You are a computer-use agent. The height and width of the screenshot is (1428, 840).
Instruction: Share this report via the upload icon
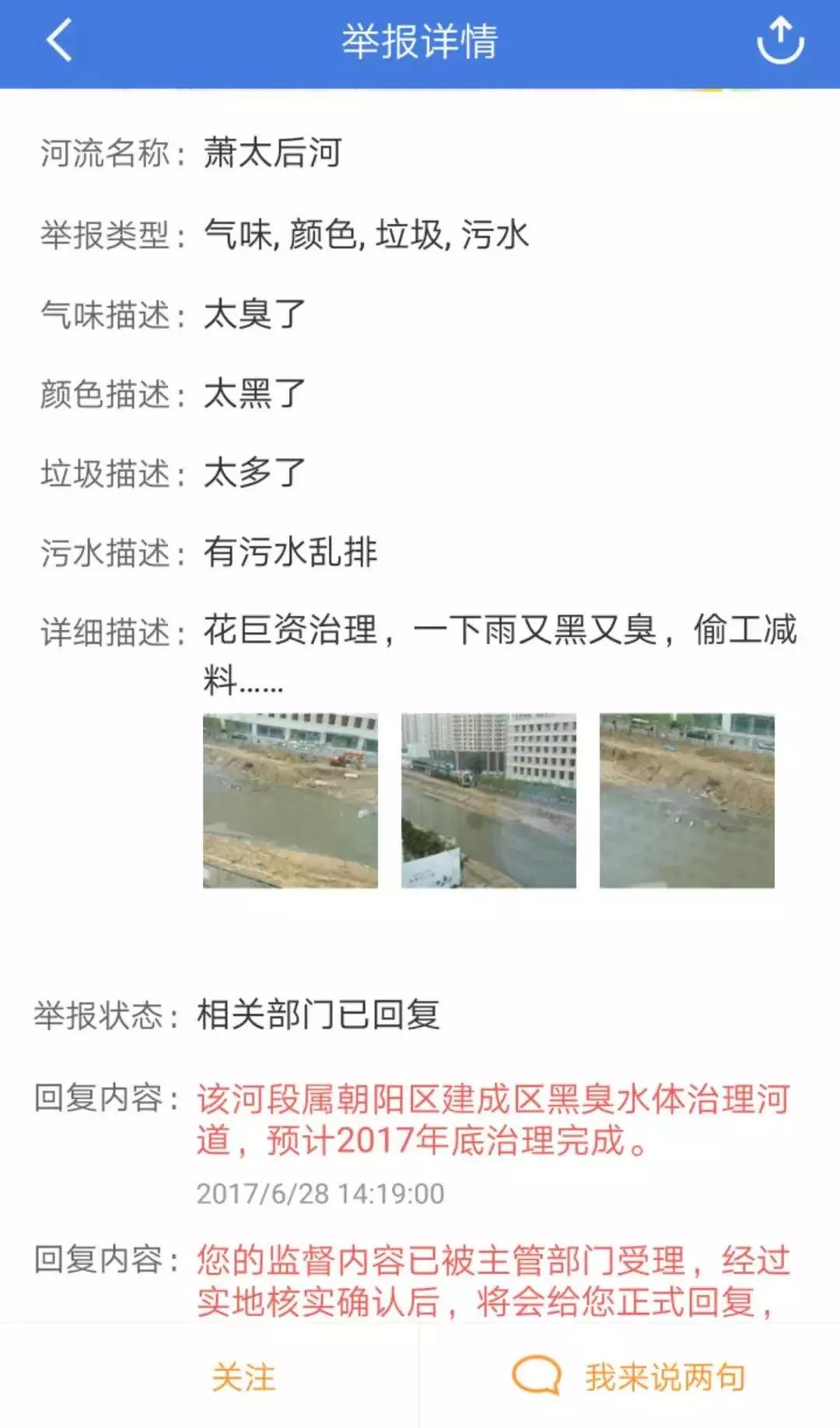(x=780, y=40)
